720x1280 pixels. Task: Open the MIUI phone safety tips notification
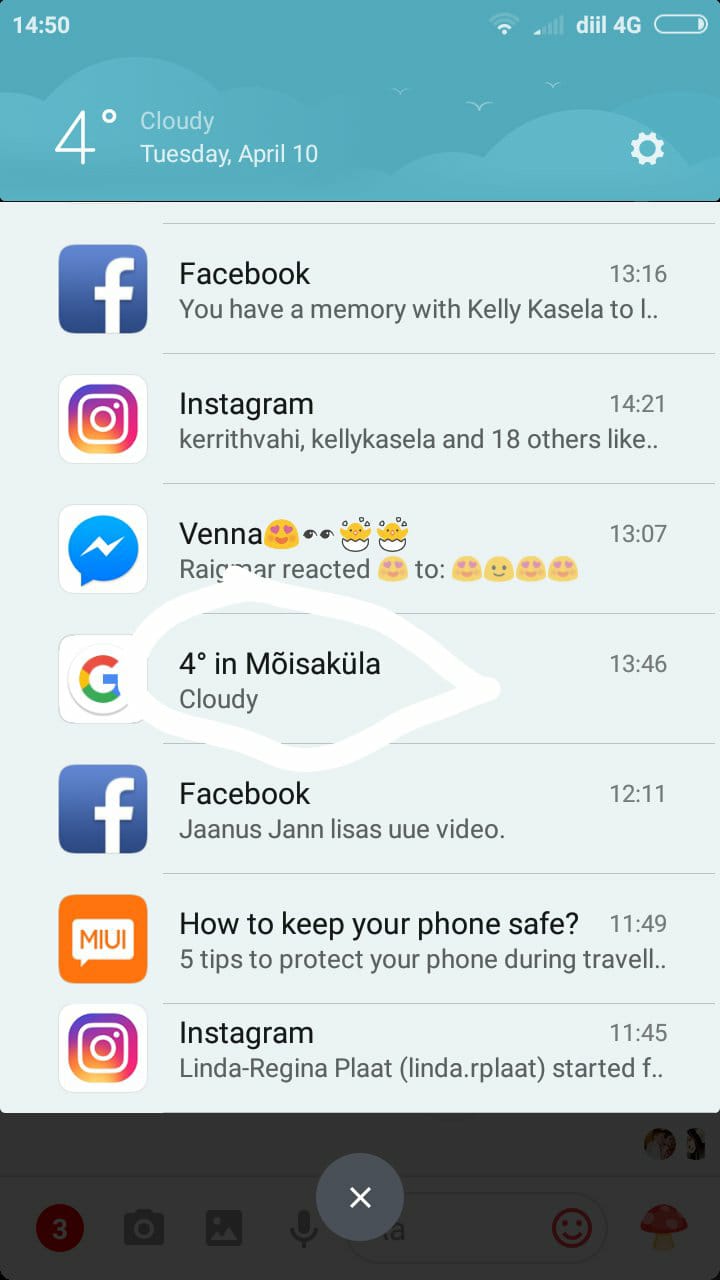click(x=360, y=939)
